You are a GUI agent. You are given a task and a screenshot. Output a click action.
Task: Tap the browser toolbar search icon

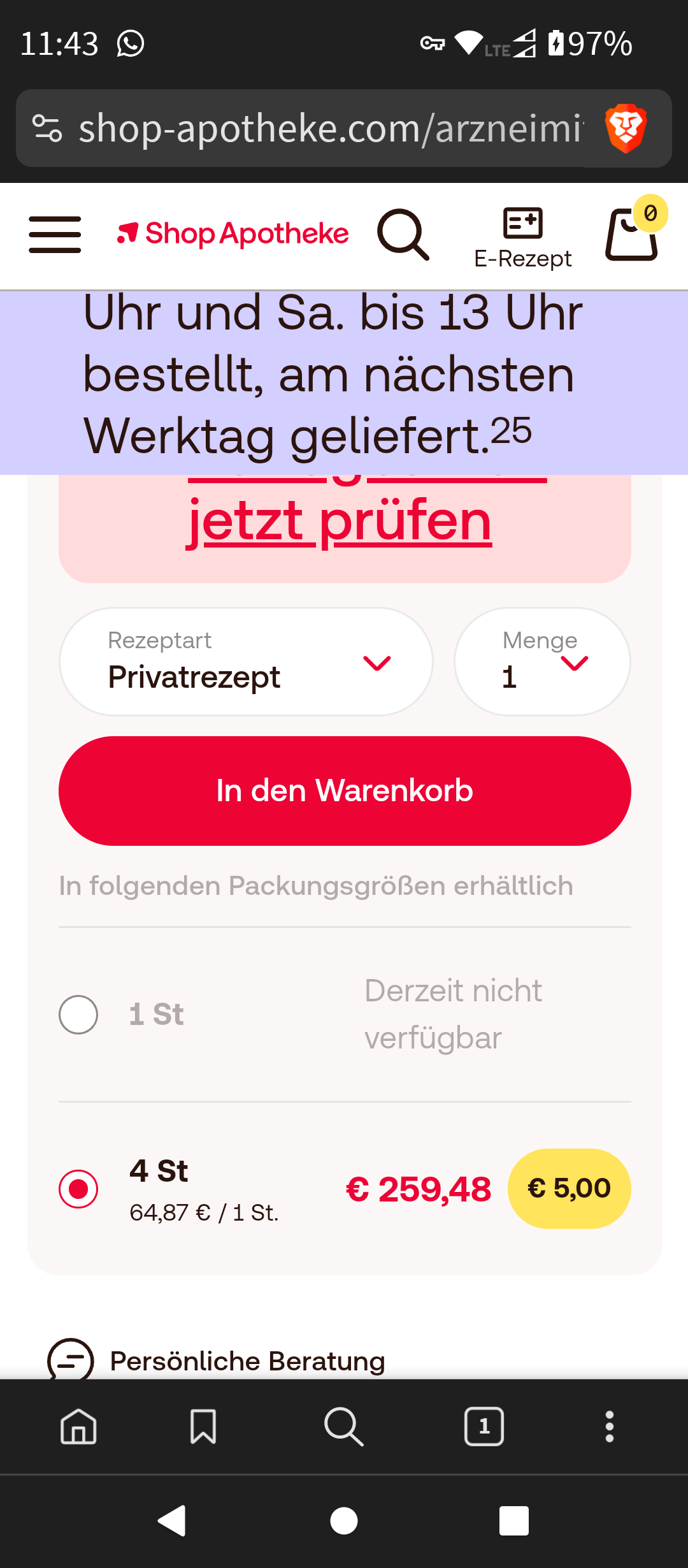(344, 1426)
